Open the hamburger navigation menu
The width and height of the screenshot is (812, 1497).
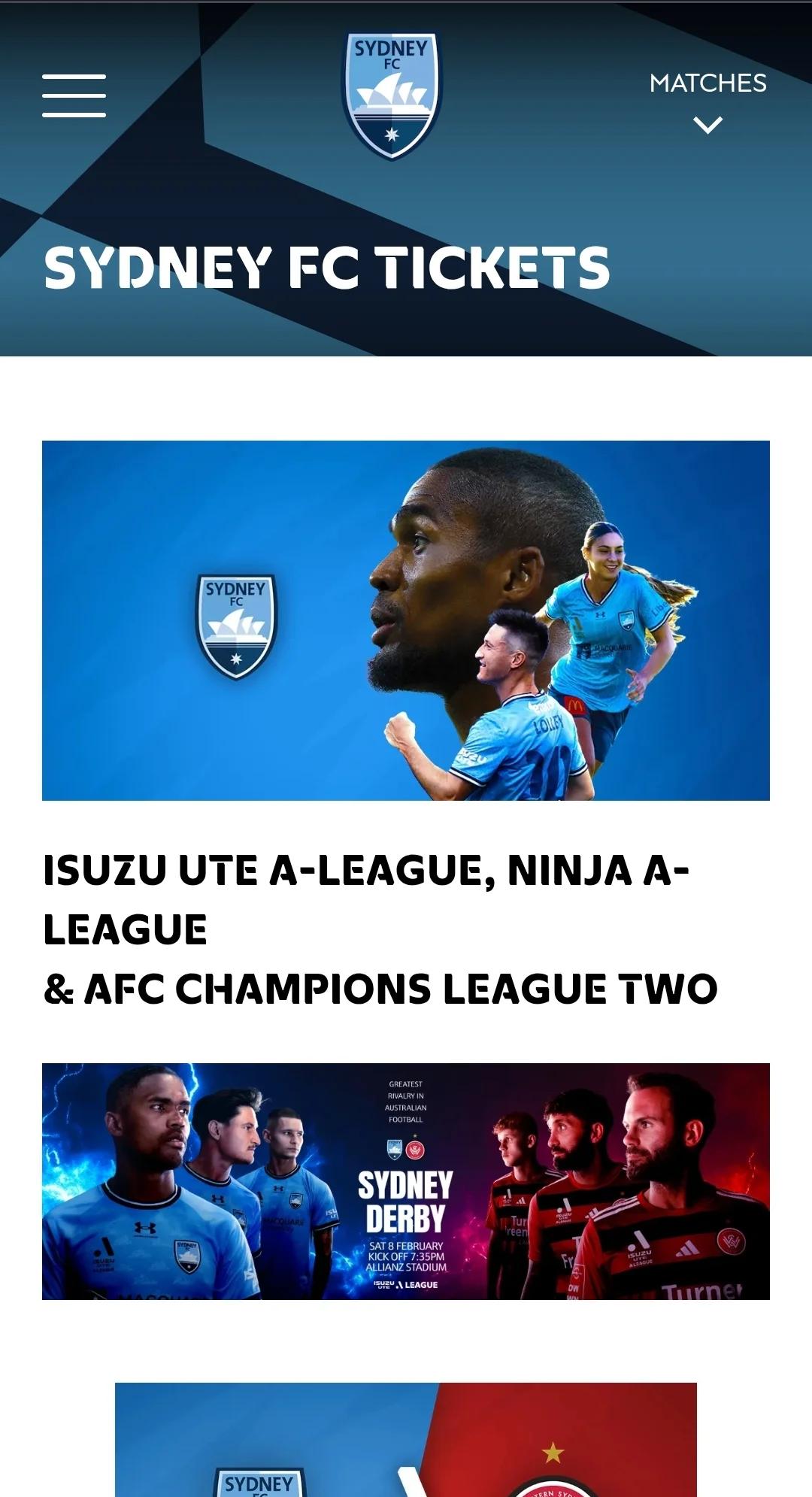point(74,95)
